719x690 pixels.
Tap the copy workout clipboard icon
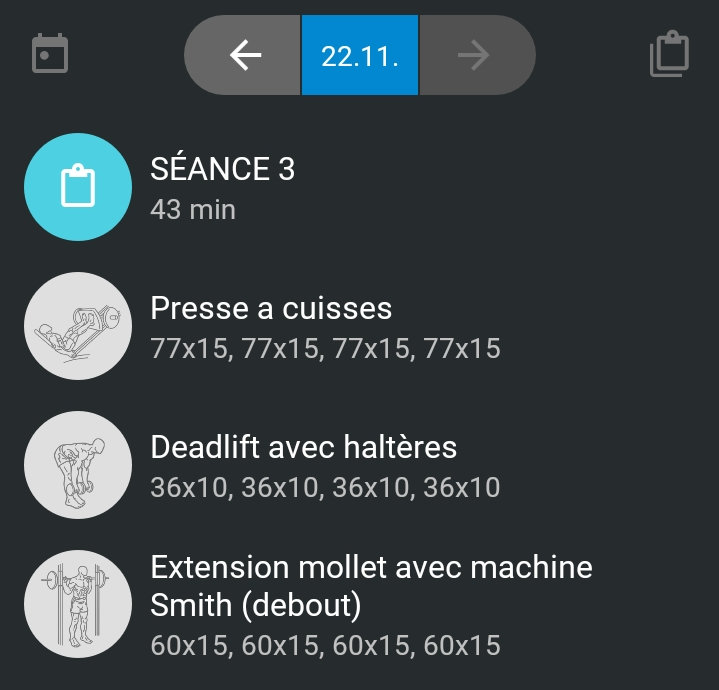coord(669,55)
